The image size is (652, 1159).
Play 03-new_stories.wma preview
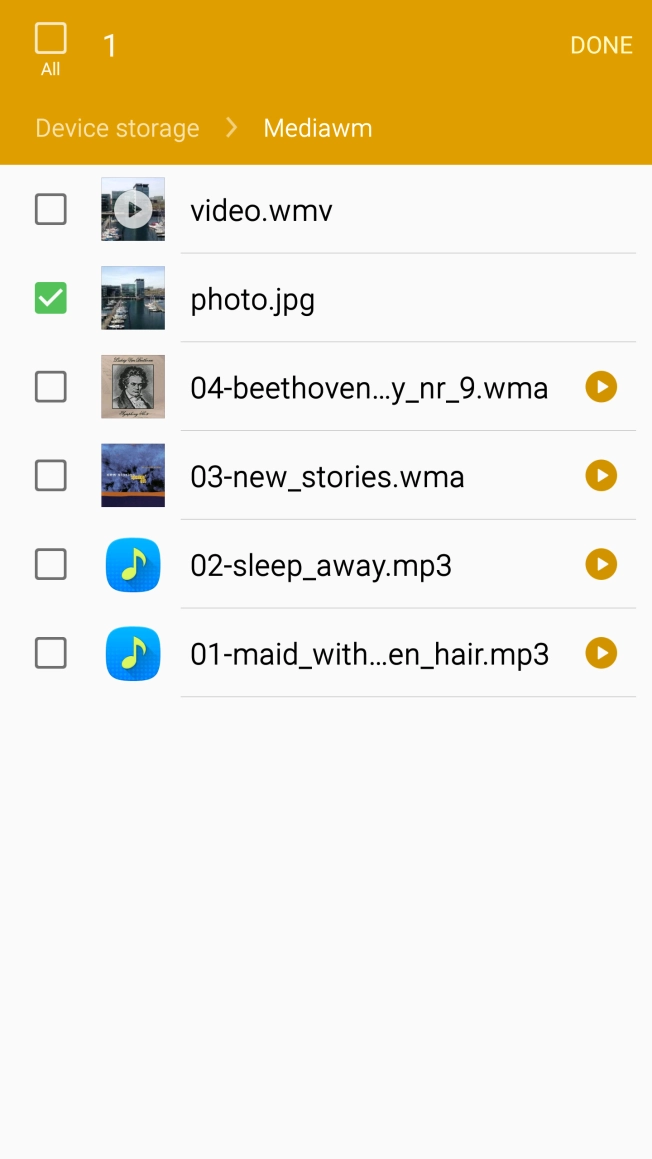coord(601,476)
